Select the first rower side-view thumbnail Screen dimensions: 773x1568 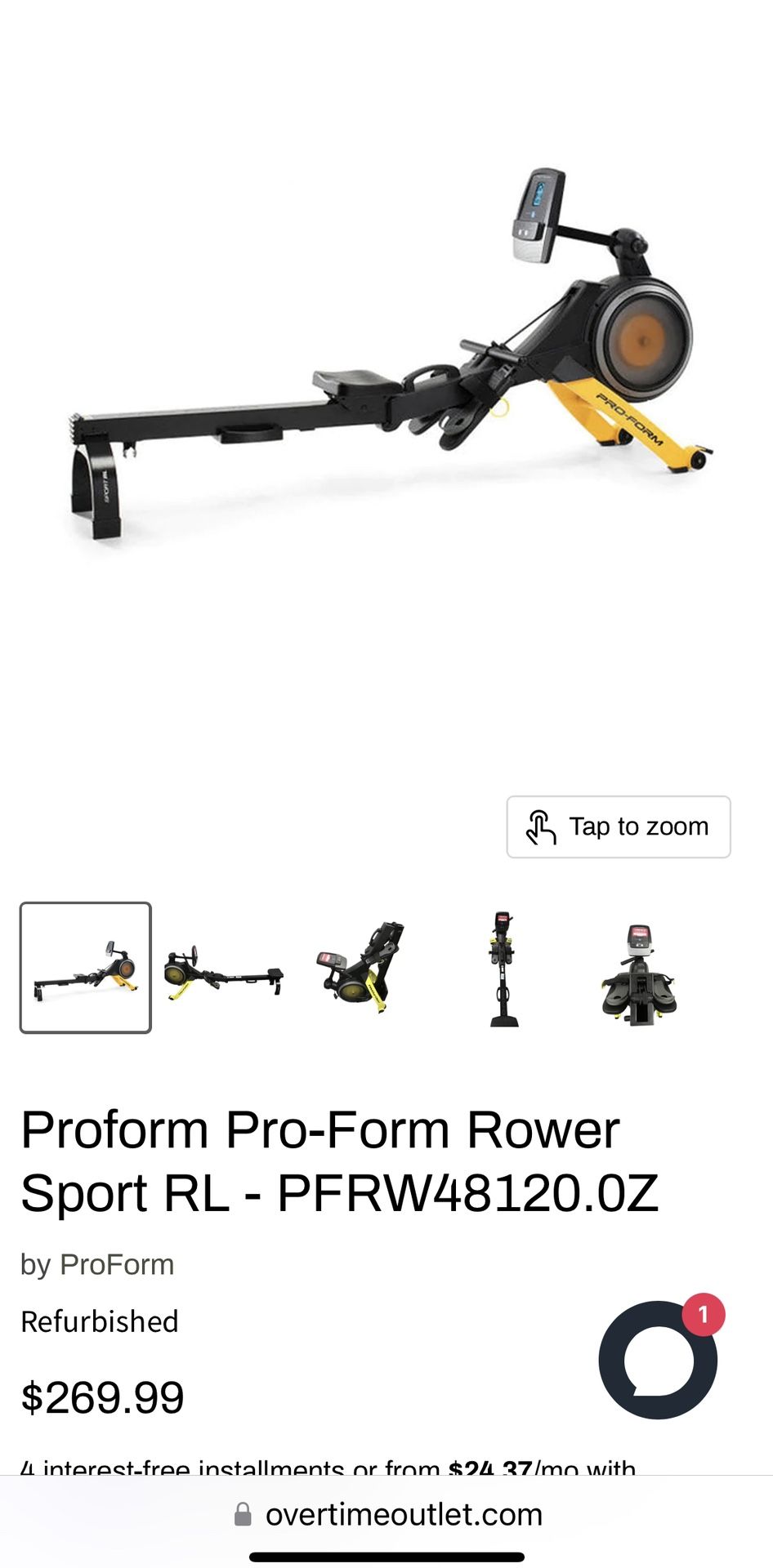click(86, 968)
